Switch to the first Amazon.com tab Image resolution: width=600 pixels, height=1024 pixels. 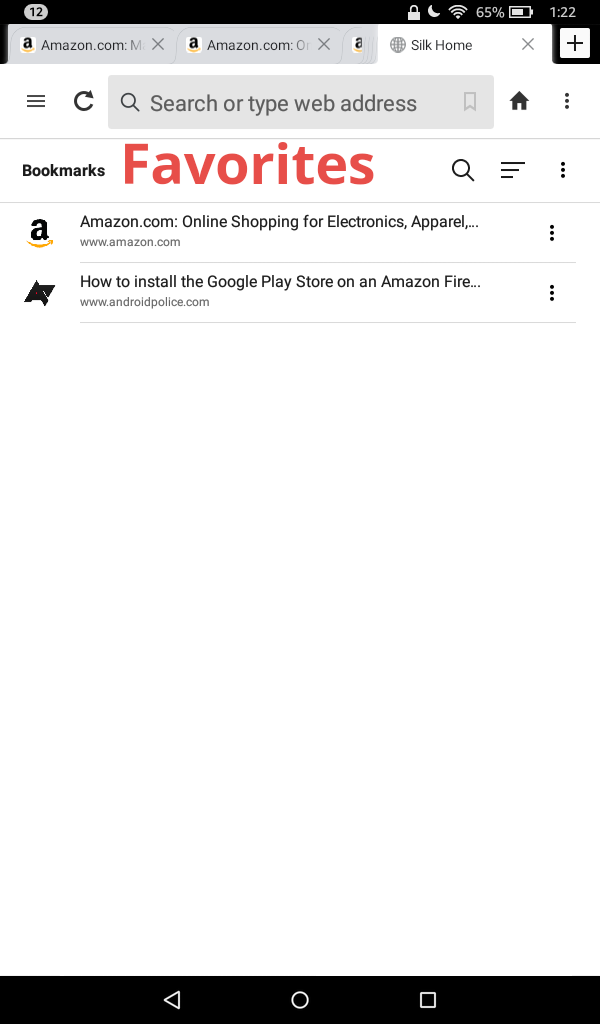click(85, 45)
